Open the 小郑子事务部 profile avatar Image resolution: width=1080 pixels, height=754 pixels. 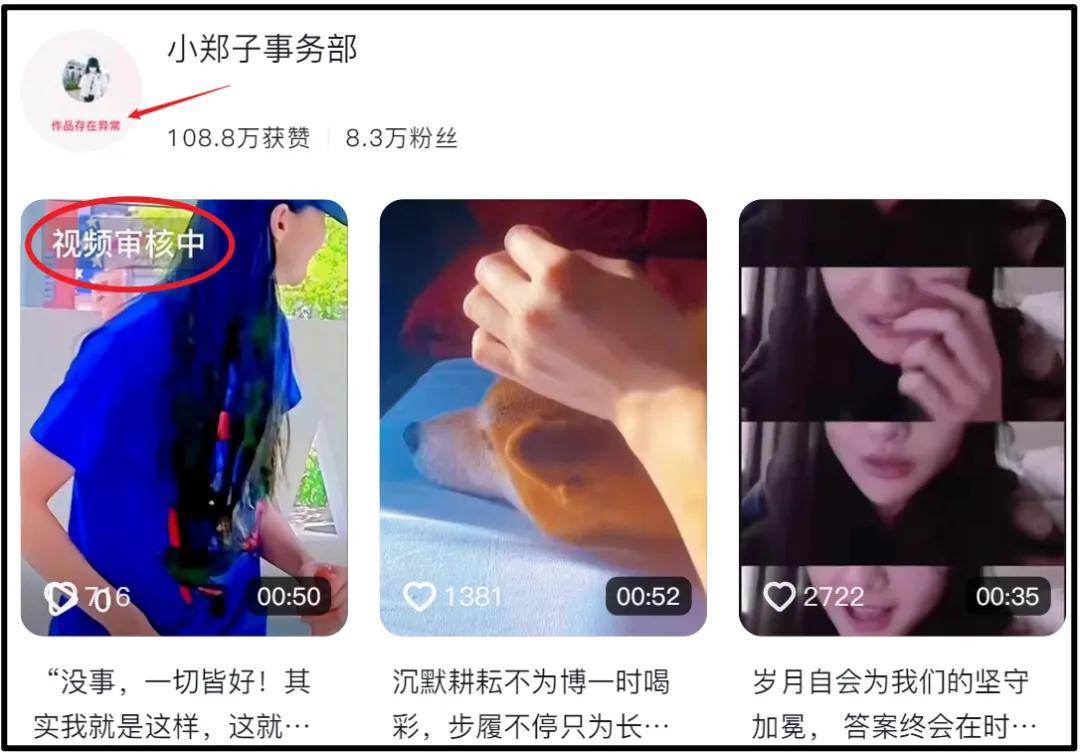(82, 90)
